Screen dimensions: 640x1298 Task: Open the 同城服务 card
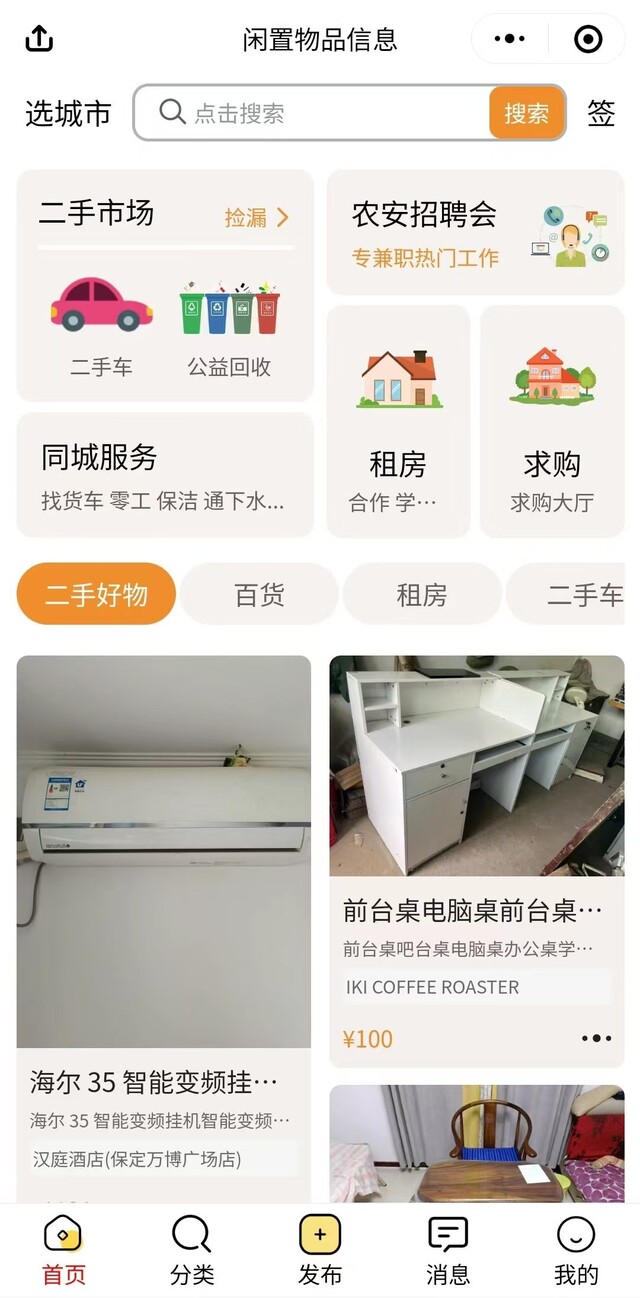[165, 475]
